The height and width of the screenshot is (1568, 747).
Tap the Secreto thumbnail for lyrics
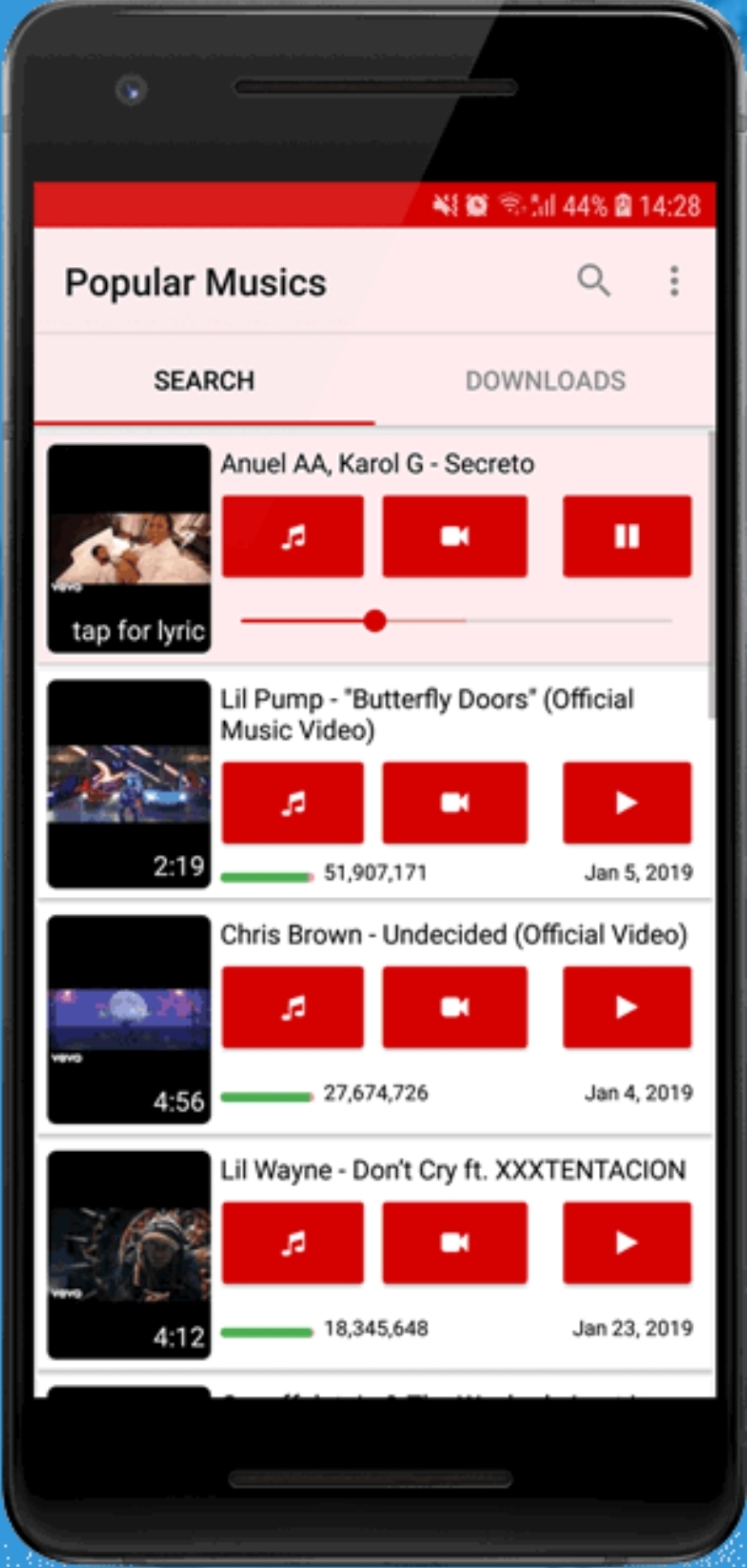pyautogui.click(x=128, y=549)
